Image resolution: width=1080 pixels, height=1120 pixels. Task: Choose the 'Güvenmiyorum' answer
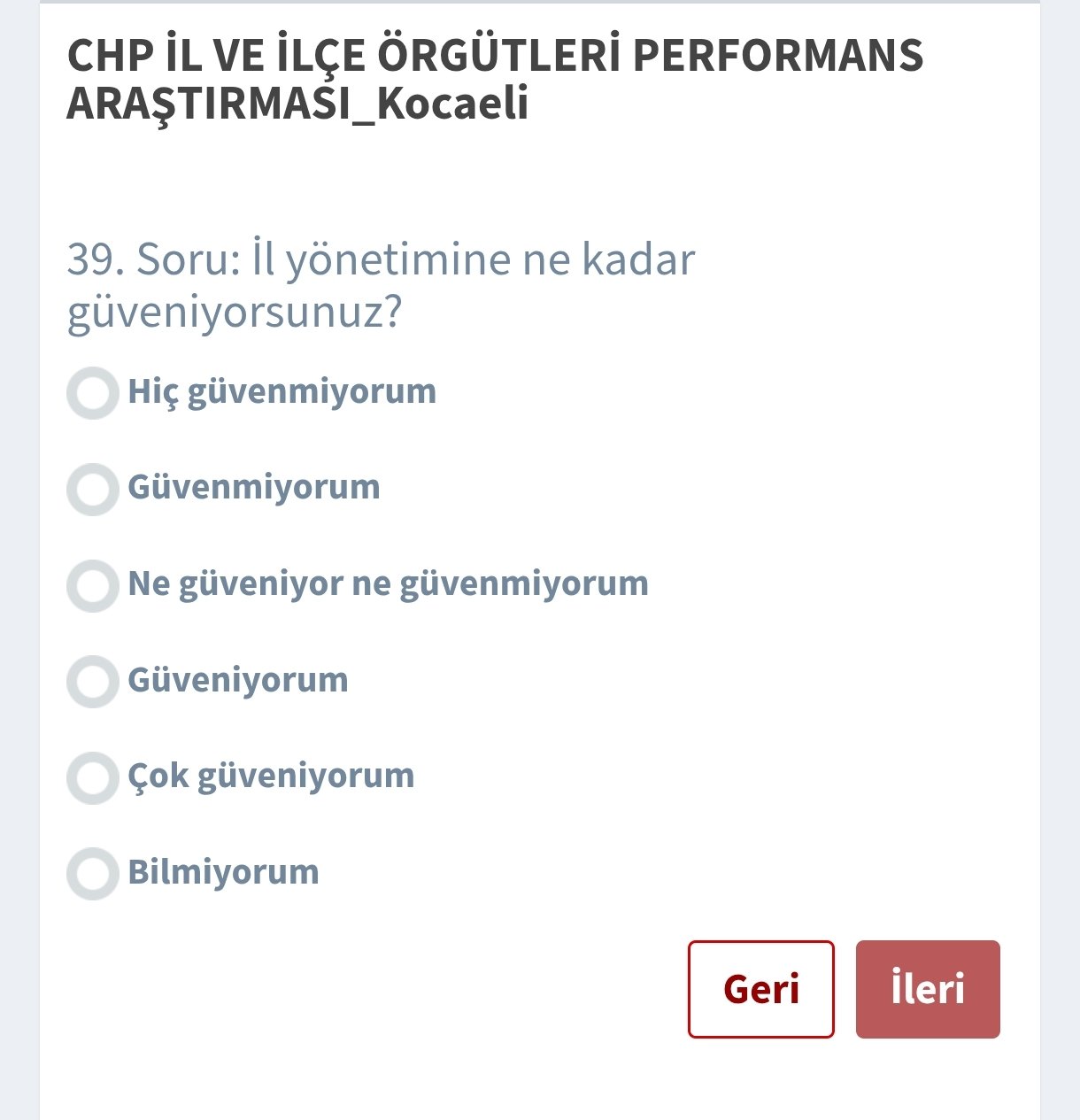(93, 489)
